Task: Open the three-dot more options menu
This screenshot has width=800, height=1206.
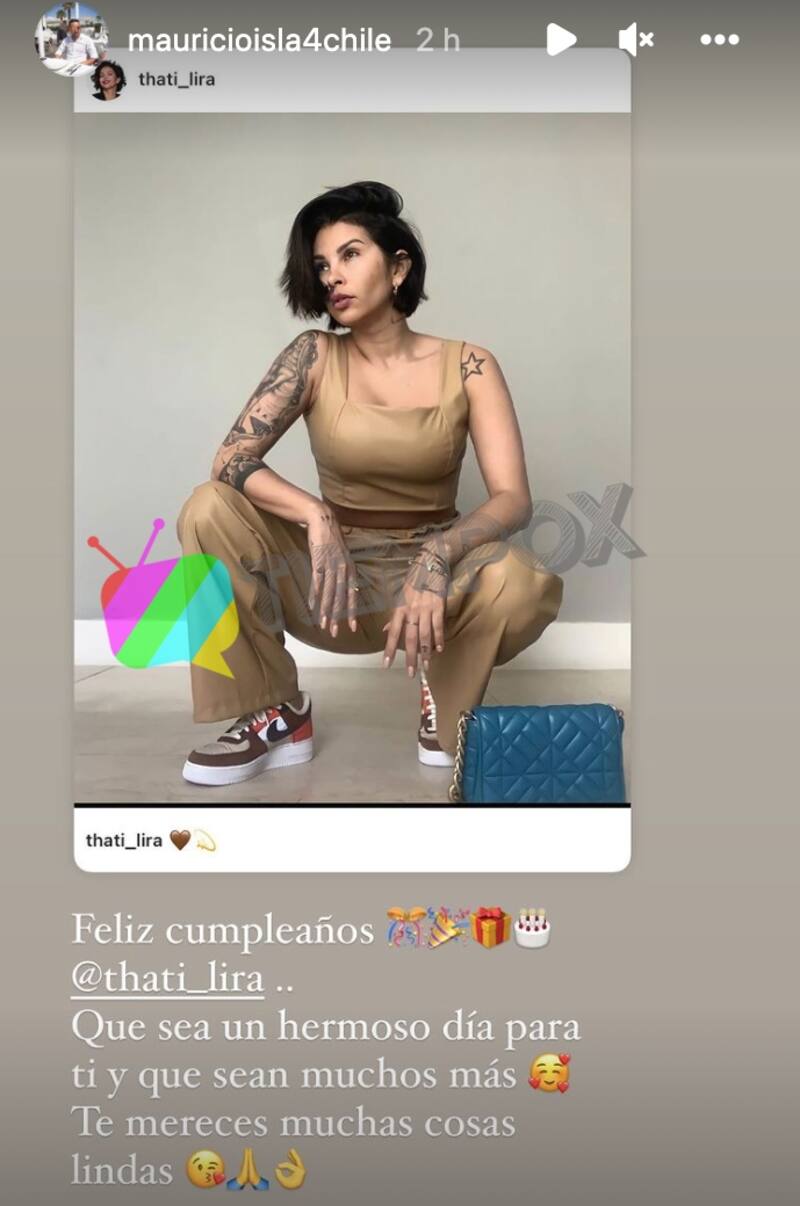Action: coord(719,40)
